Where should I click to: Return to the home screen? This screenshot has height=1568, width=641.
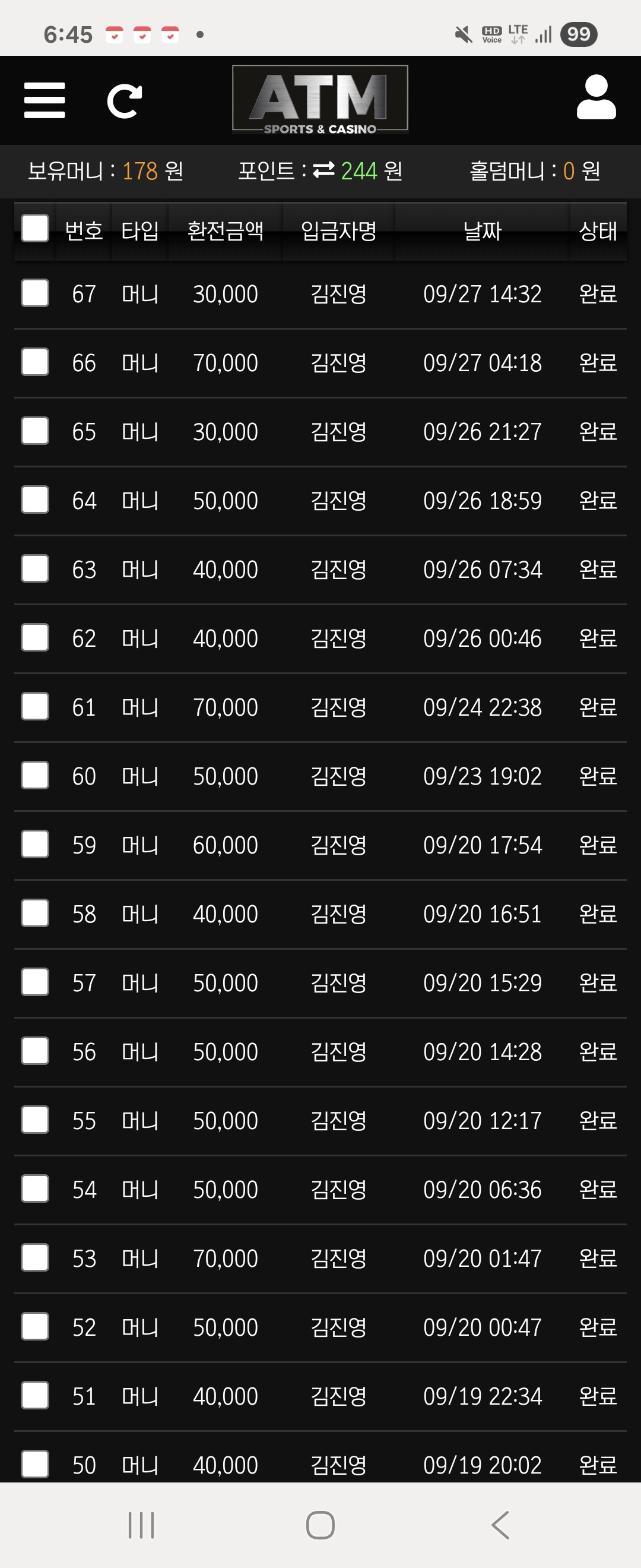coord(320,1525)
